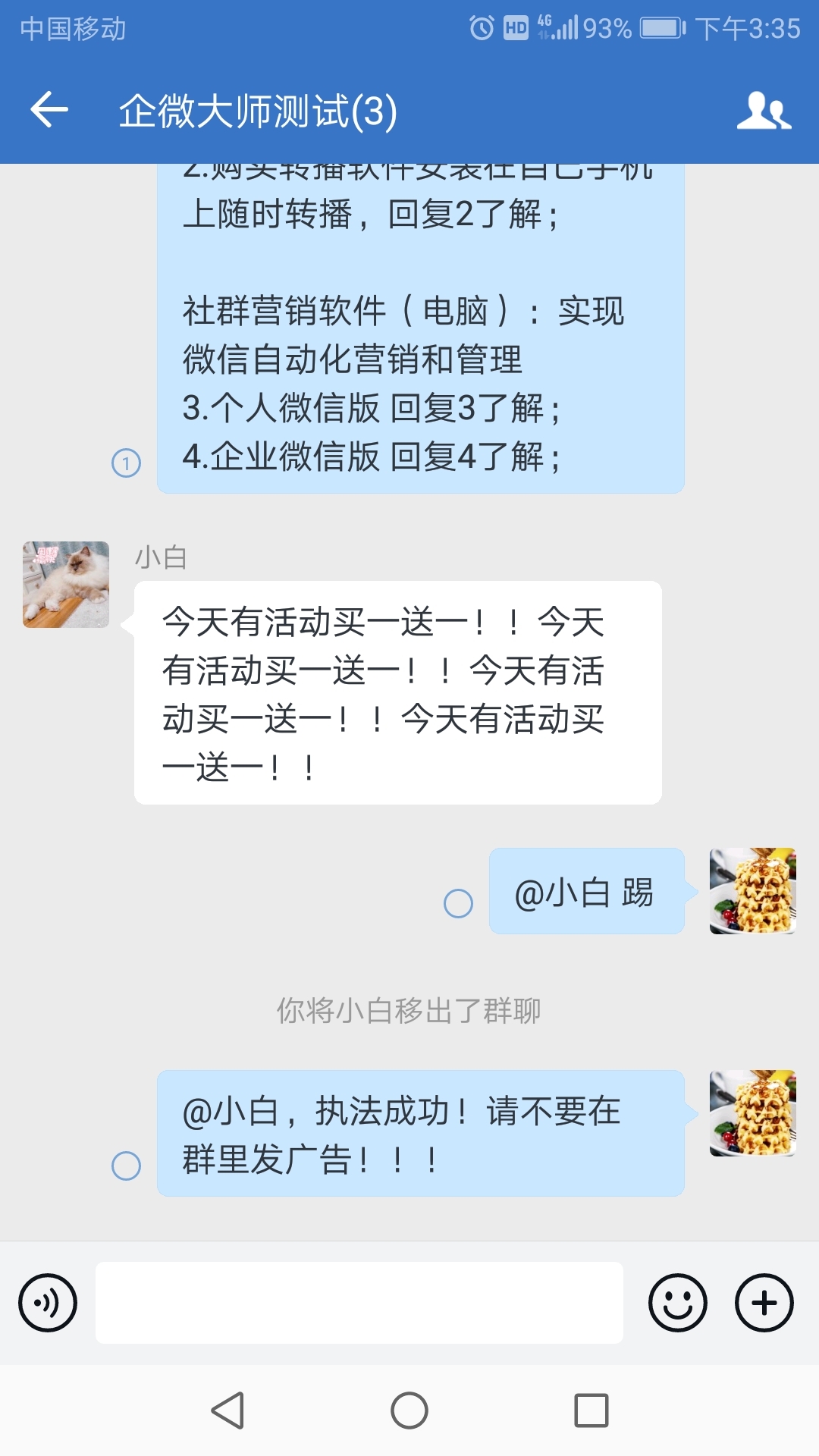Open the plus attachments menu
The height and width of the screenshot is (1456, 819).
(764, 1303)
